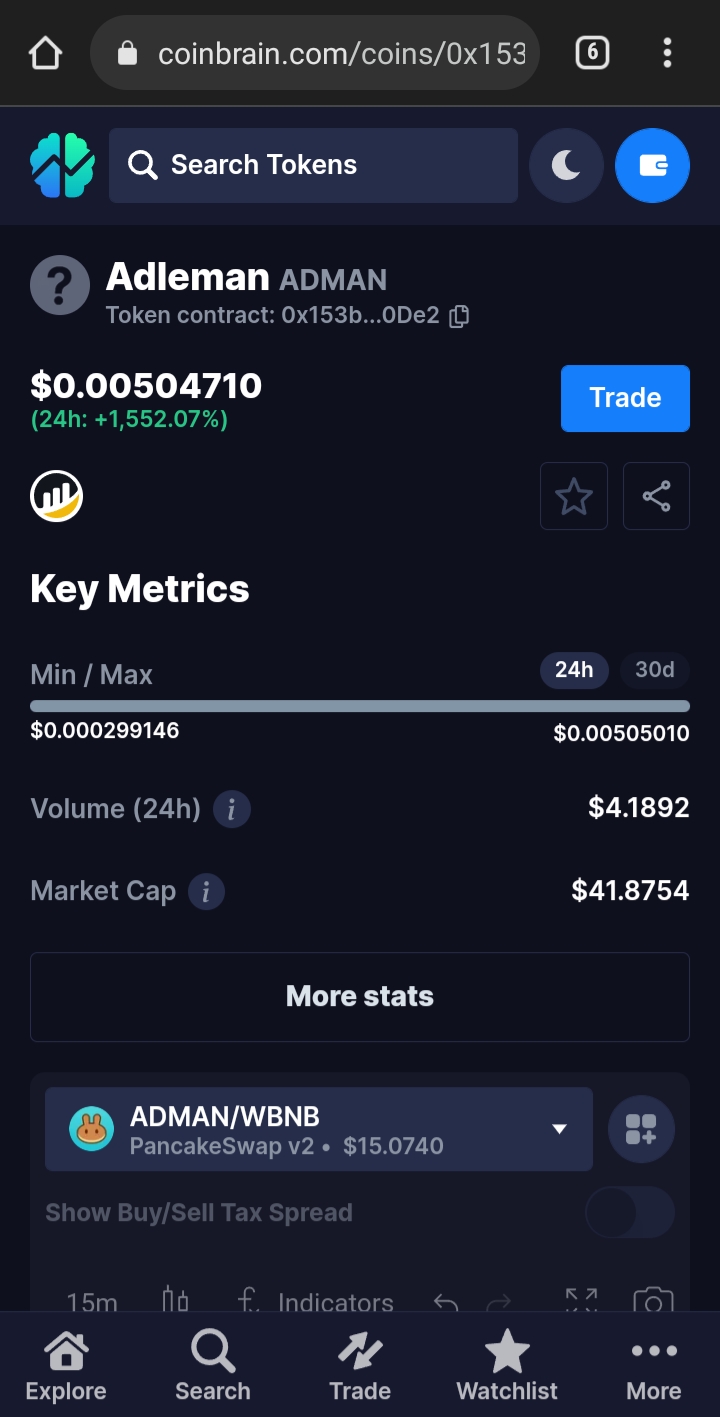Toggle dark mode with the moon icon
The height and width of the screenshot is (1417, 720).
tap(566, 165)
